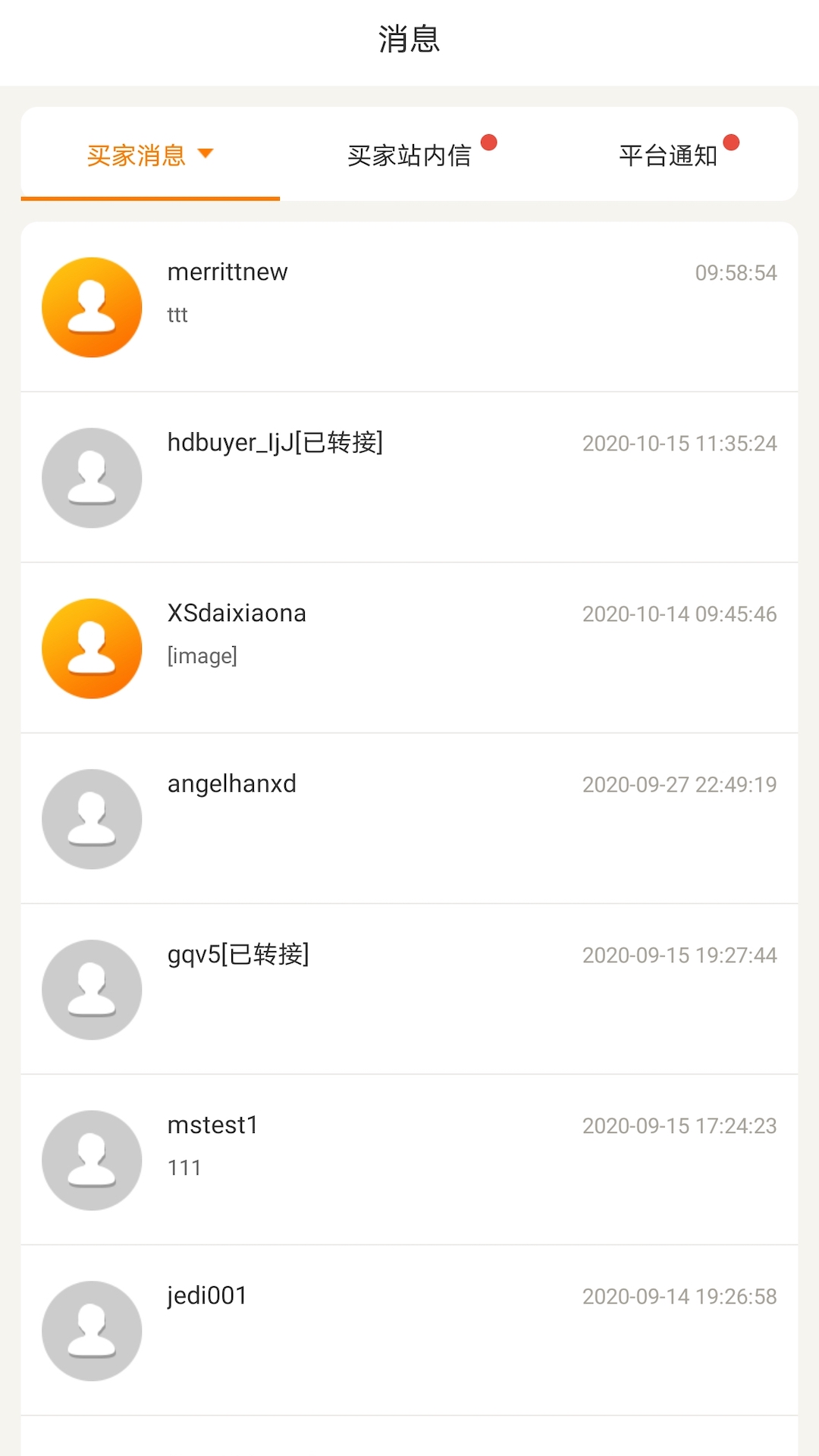This screenshot has height=1456, width=819.
Task: Select XSdaixiaona's orange avatar icon
Action: pos(91,648)
